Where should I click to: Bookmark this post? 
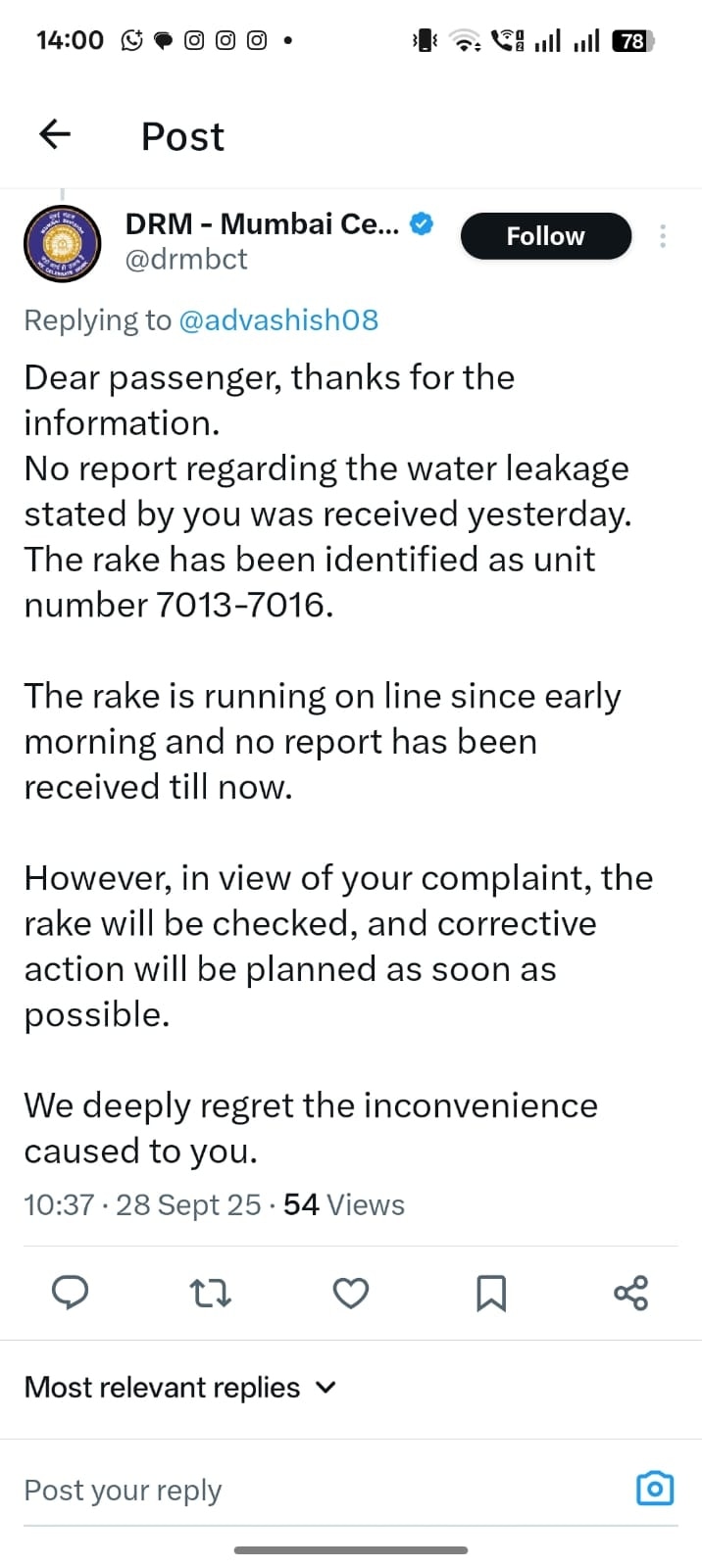(x=490, y=1294)
